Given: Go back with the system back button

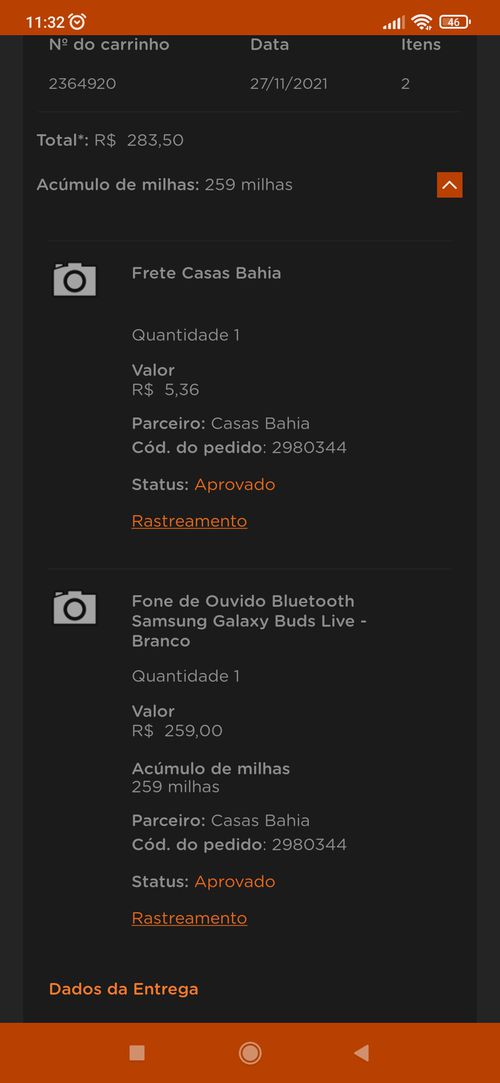Looking at the screenshot, I should coord(361,1053).
